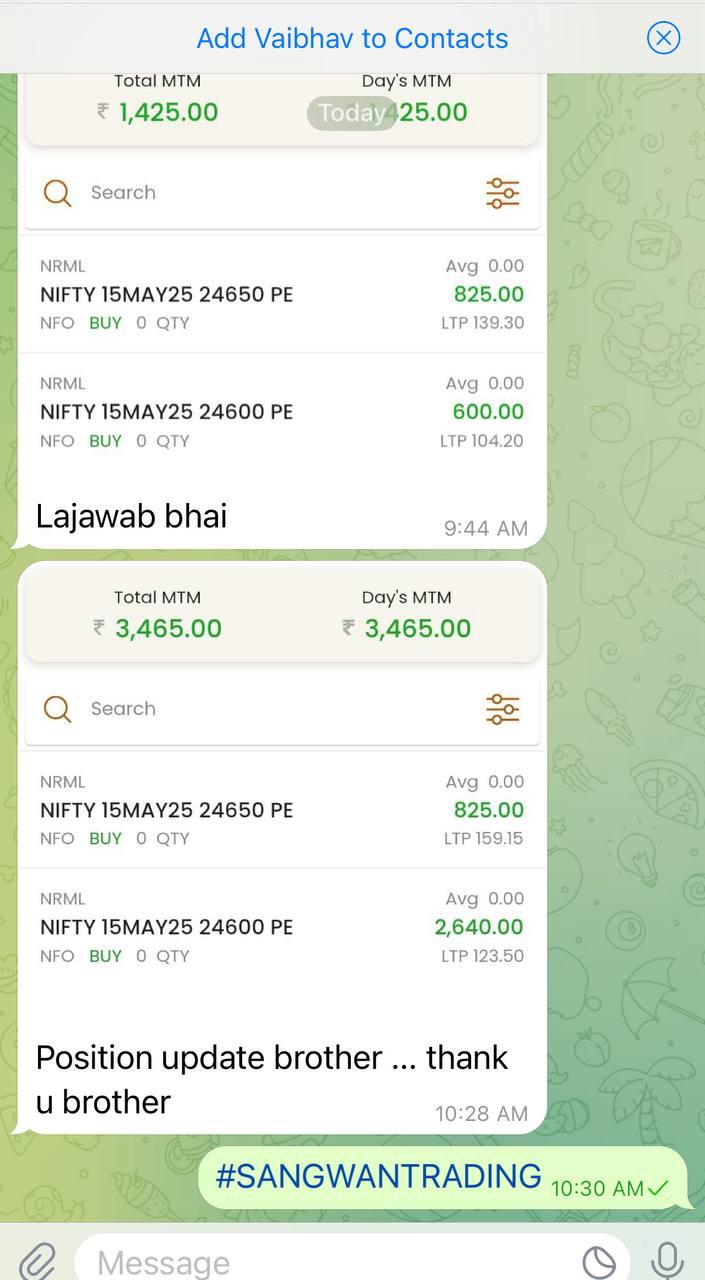Dismiss the add to contacts banner
This screenshot has width=705, height=1280.
click(663, 38)
